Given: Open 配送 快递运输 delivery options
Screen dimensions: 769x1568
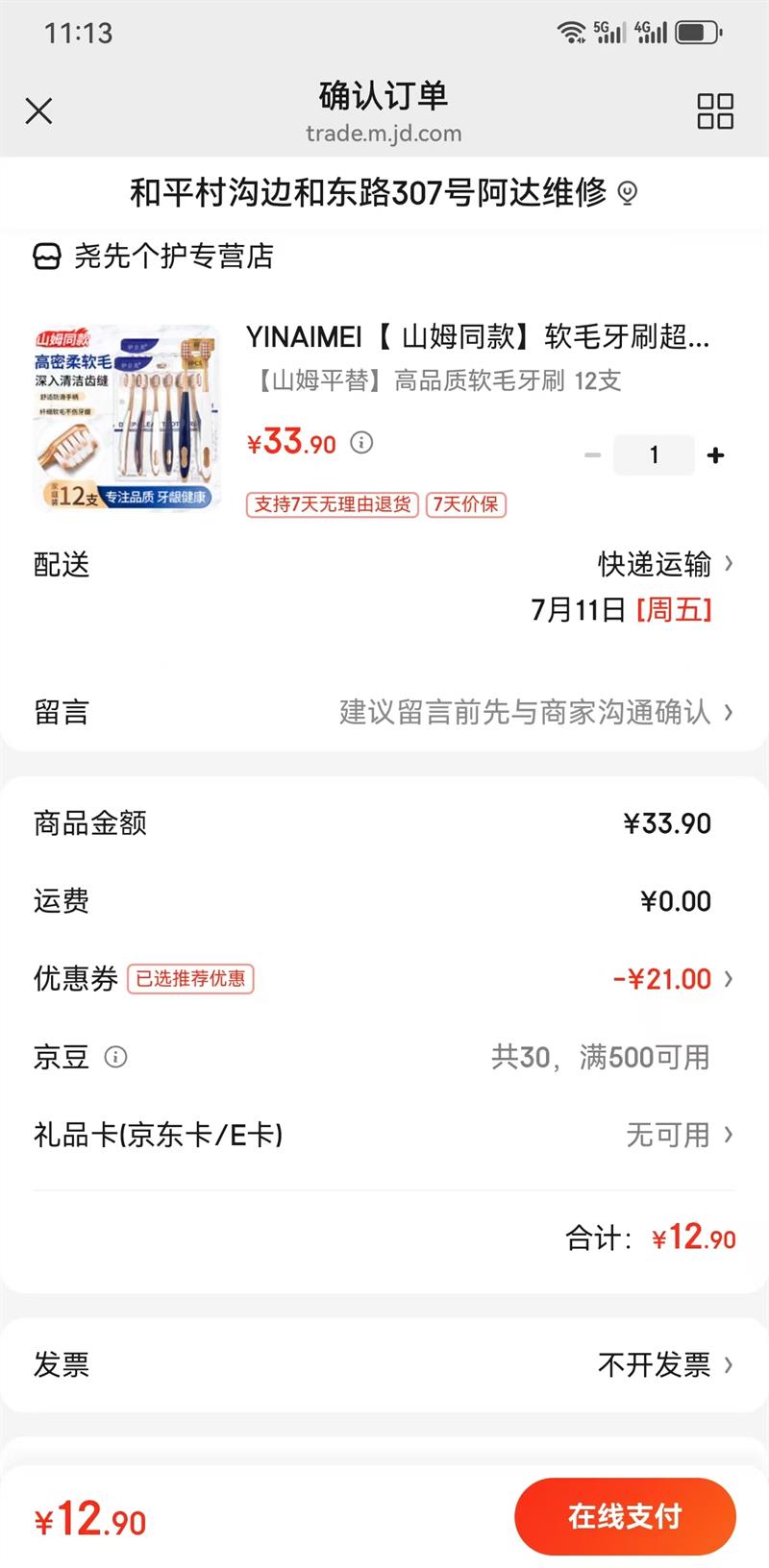Looking at the screenshot, I should pos(665,564).
